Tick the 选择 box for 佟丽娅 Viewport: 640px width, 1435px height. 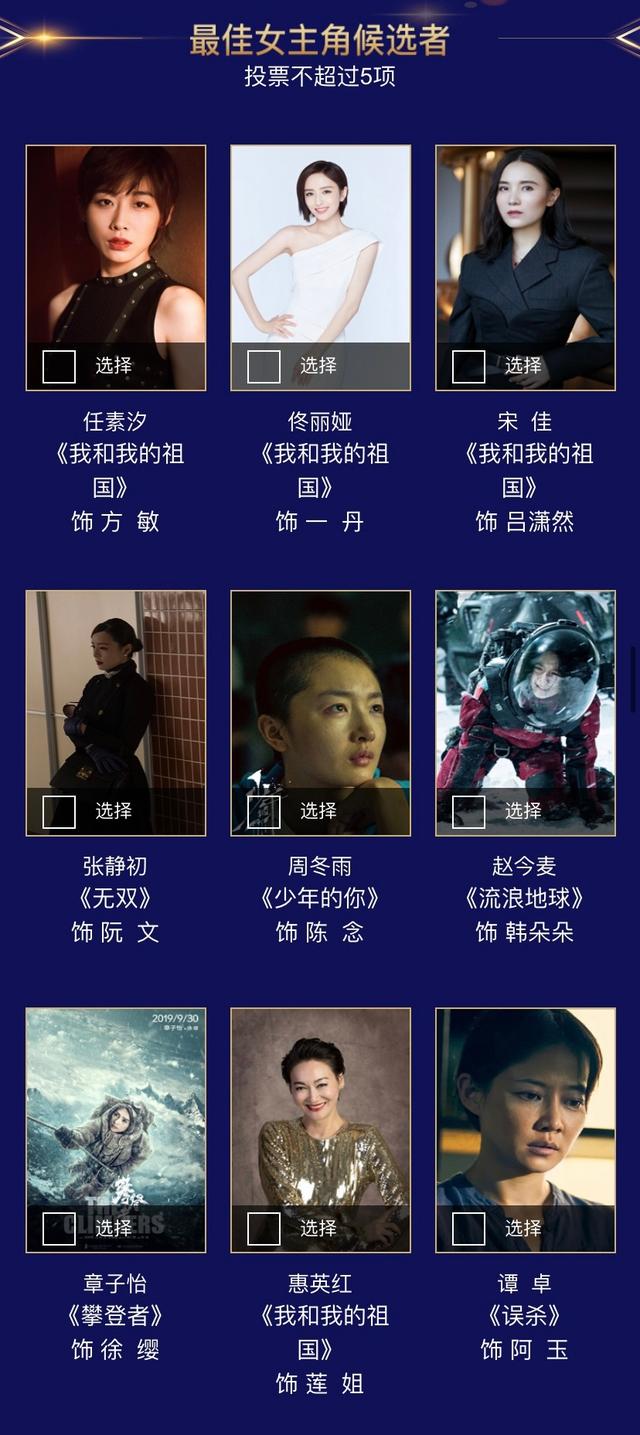(x=264, y=367)
